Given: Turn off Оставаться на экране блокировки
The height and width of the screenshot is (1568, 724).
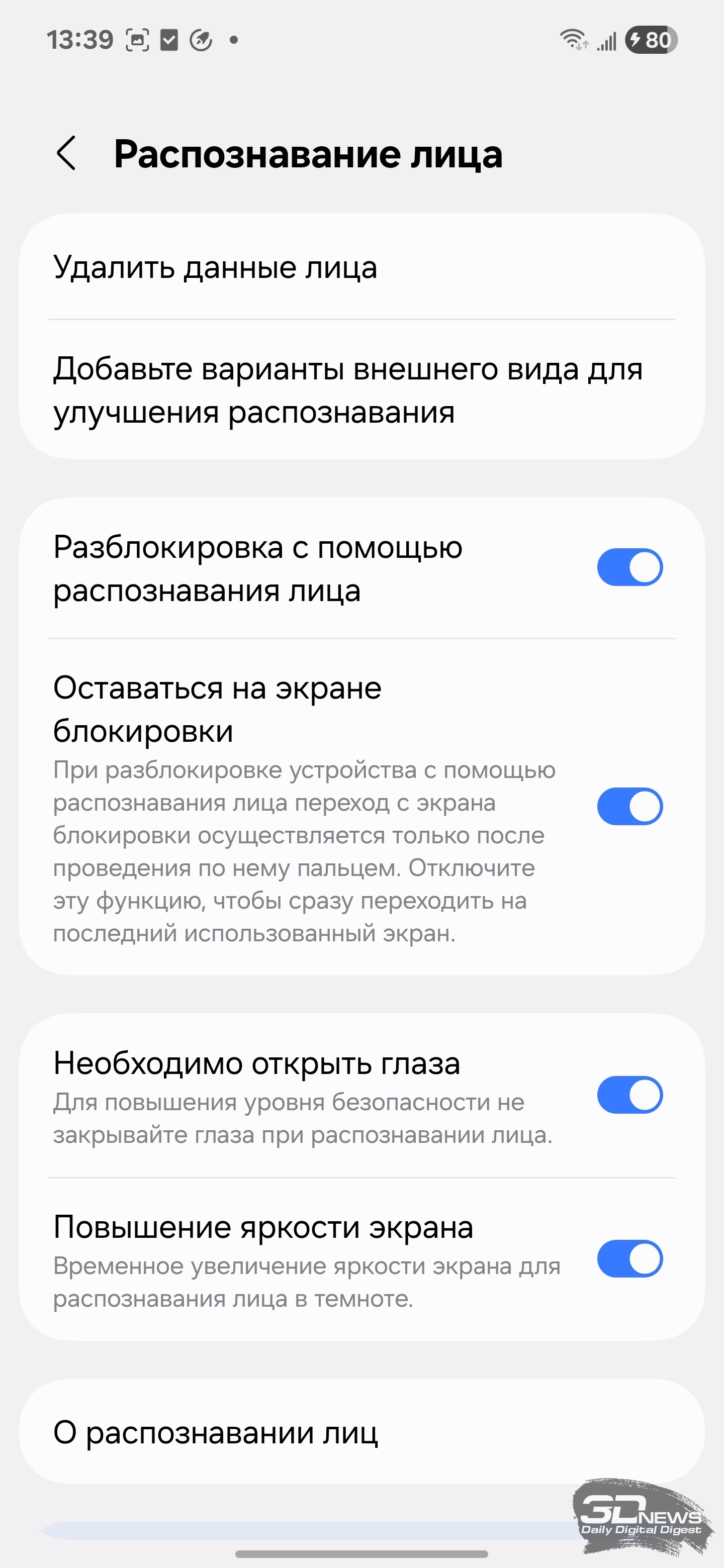Looking at the screenshot, I should (x=629, y=807).
